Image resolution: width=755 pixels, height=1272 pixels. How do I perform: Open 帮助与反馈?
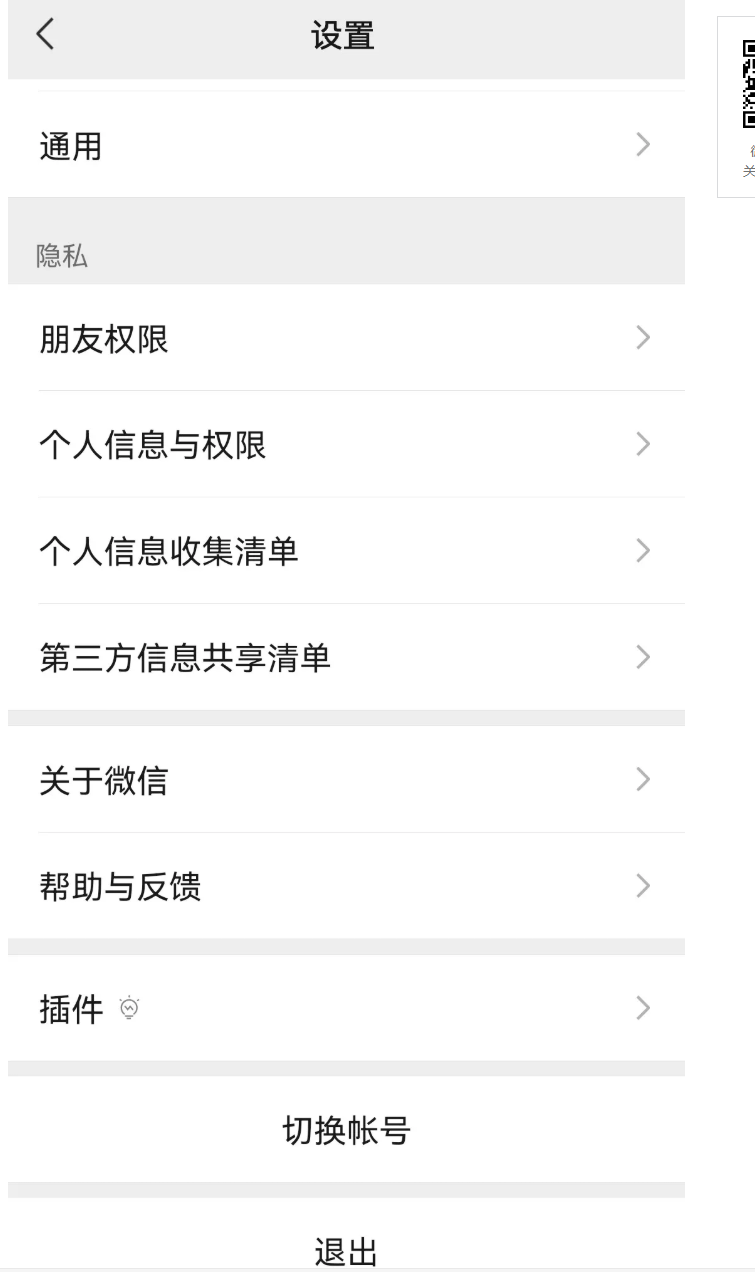point(346,886)
